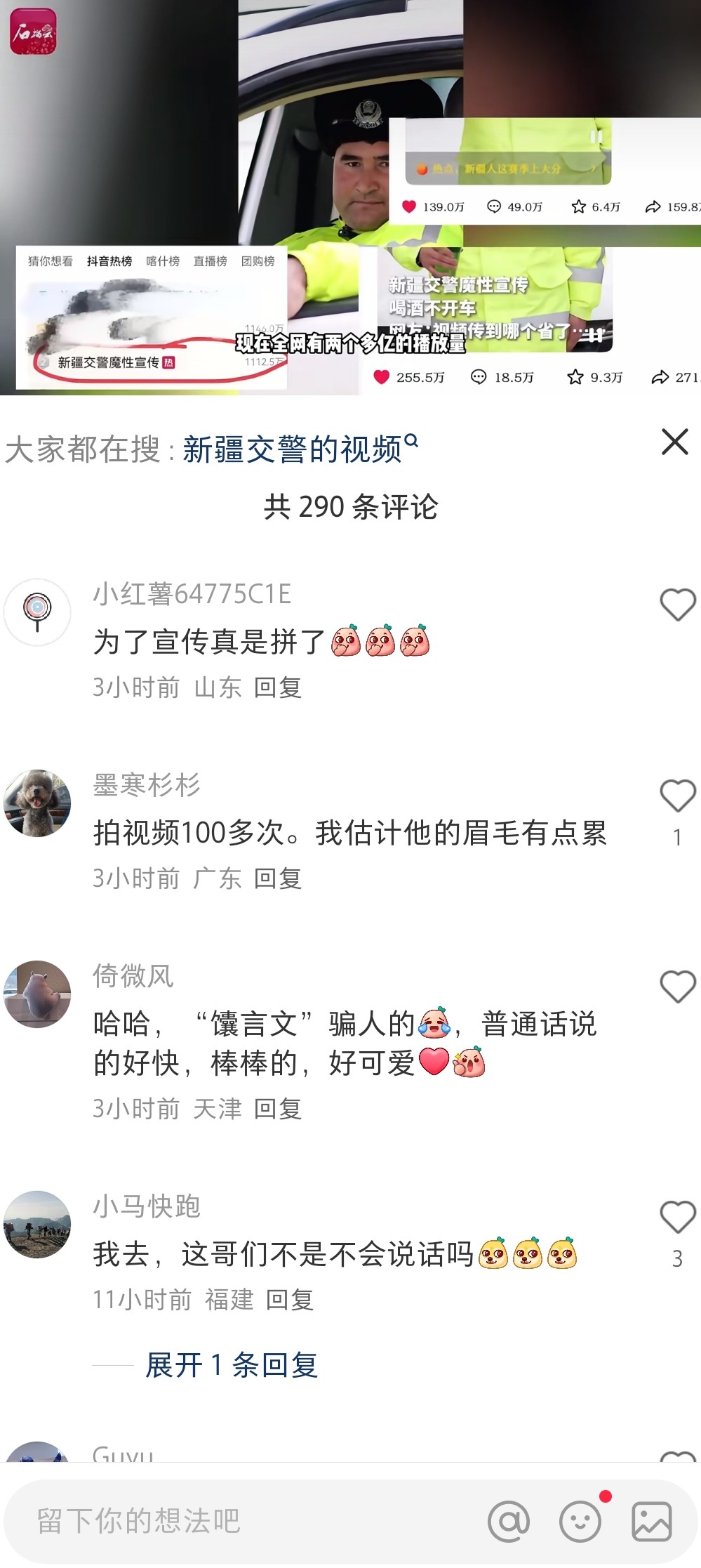
Task: Open 小红薯64775C1E's profile avatar
Action: 37,612
